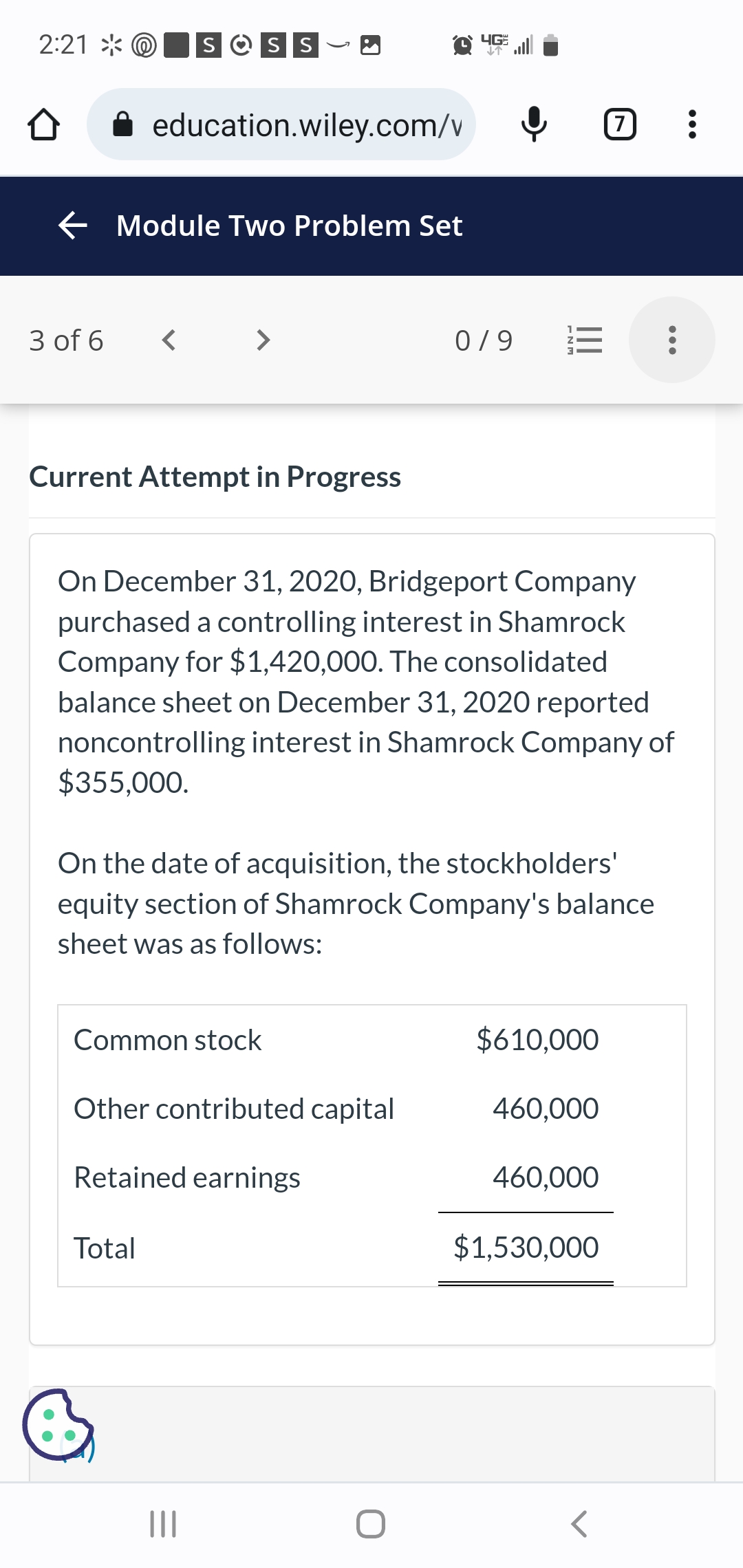Tap the 0/9 score indicator
Image resolution: width=743 pixels, height=1568 pixels.
click(484, 339)
